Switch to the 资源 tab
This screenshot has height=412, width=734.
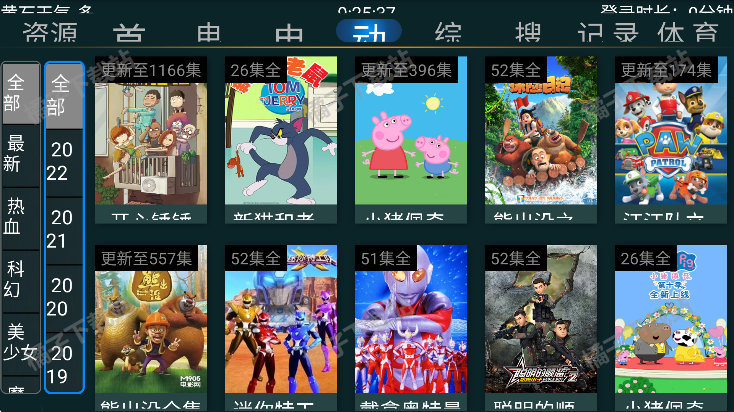tap(49, 32)
